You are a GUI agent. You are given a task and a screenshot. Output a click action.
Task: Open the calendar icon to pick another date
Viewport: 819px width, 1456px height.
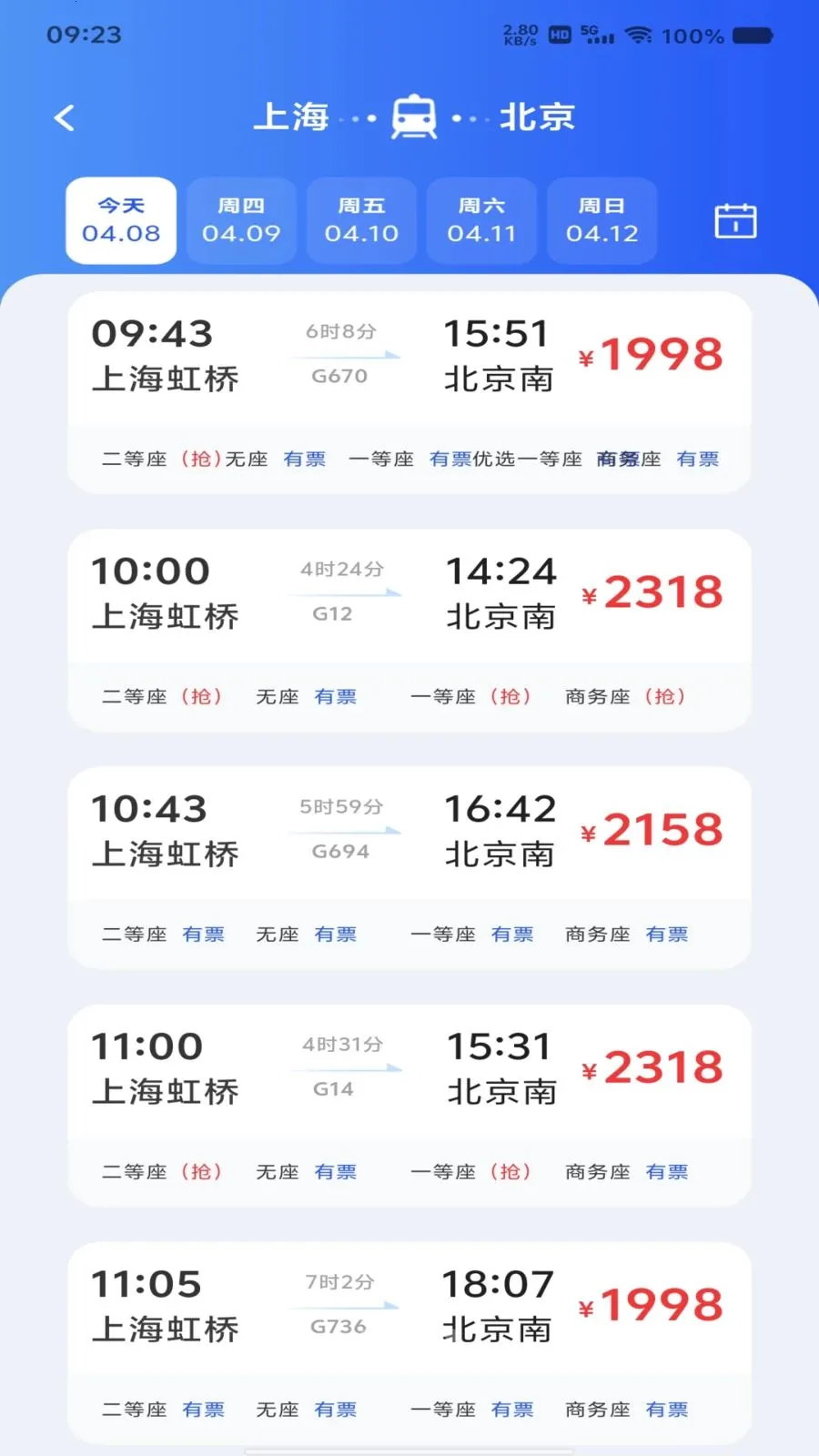pyautogui.click(x=735, y=219)
